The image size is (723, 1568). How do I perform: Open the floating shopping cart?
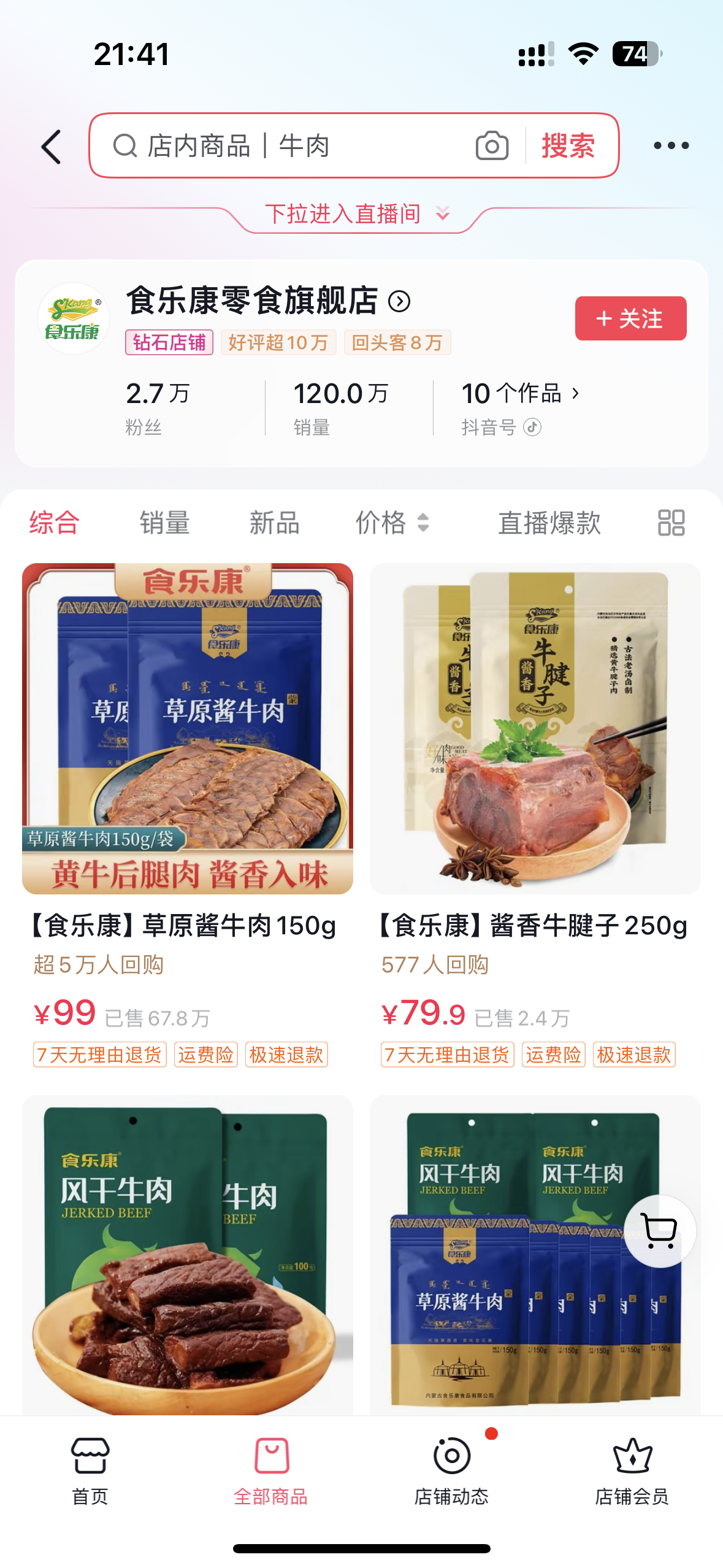pos(660,1231)
